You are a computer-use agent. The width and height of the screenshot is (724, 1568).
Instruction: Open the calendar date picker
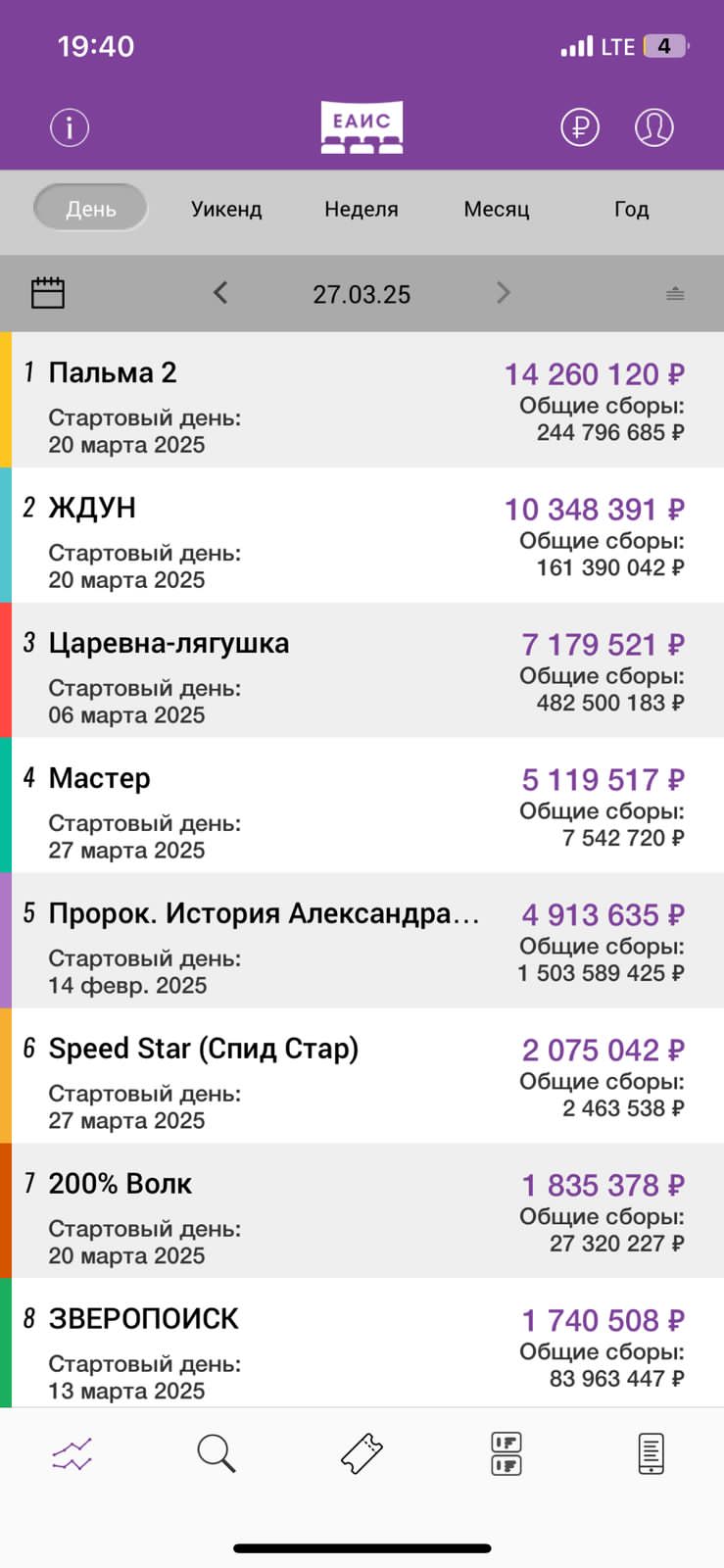(x=48, y=293)
